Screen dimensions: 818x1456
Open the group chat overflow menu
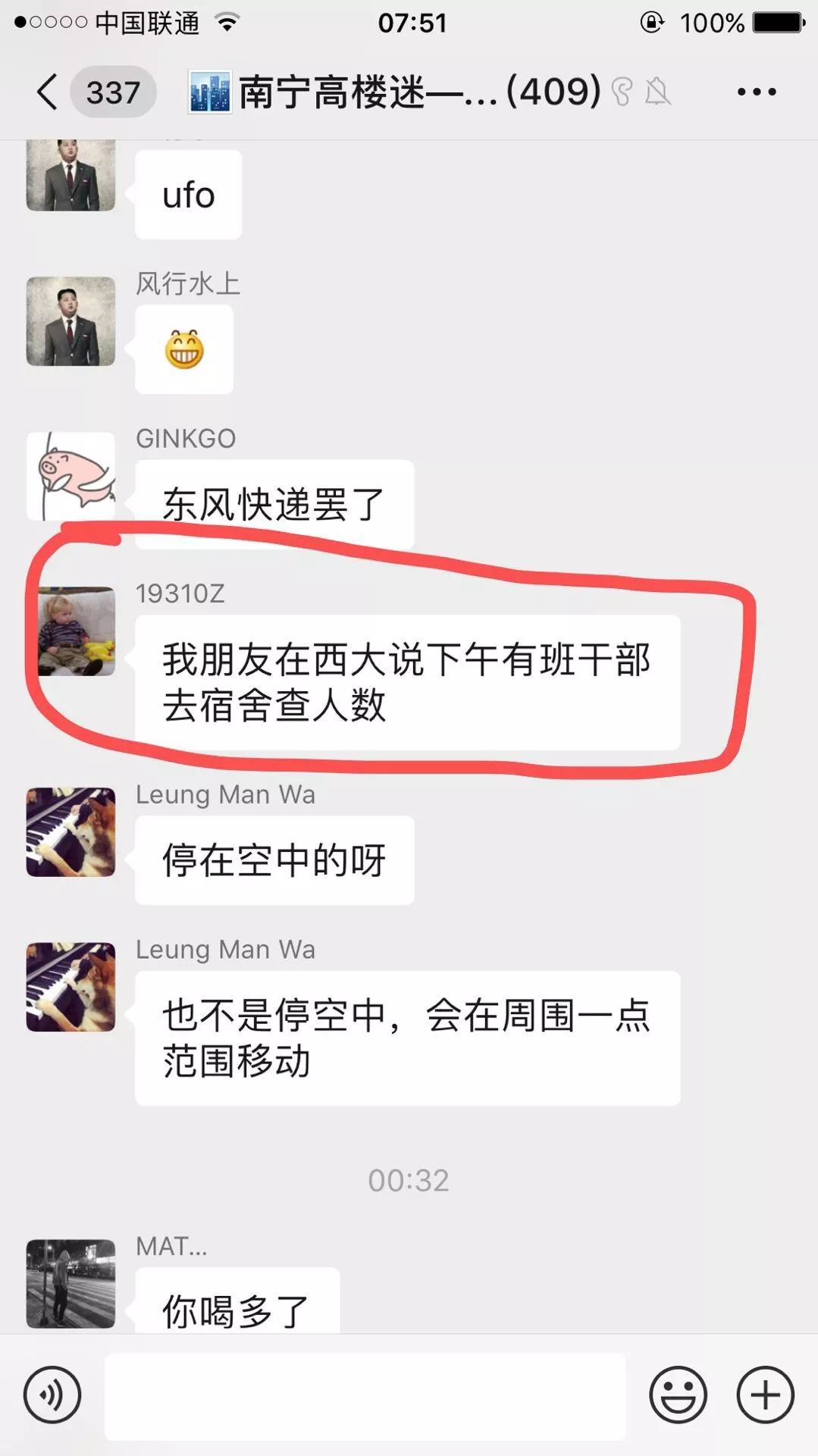(x=756, y=92)
